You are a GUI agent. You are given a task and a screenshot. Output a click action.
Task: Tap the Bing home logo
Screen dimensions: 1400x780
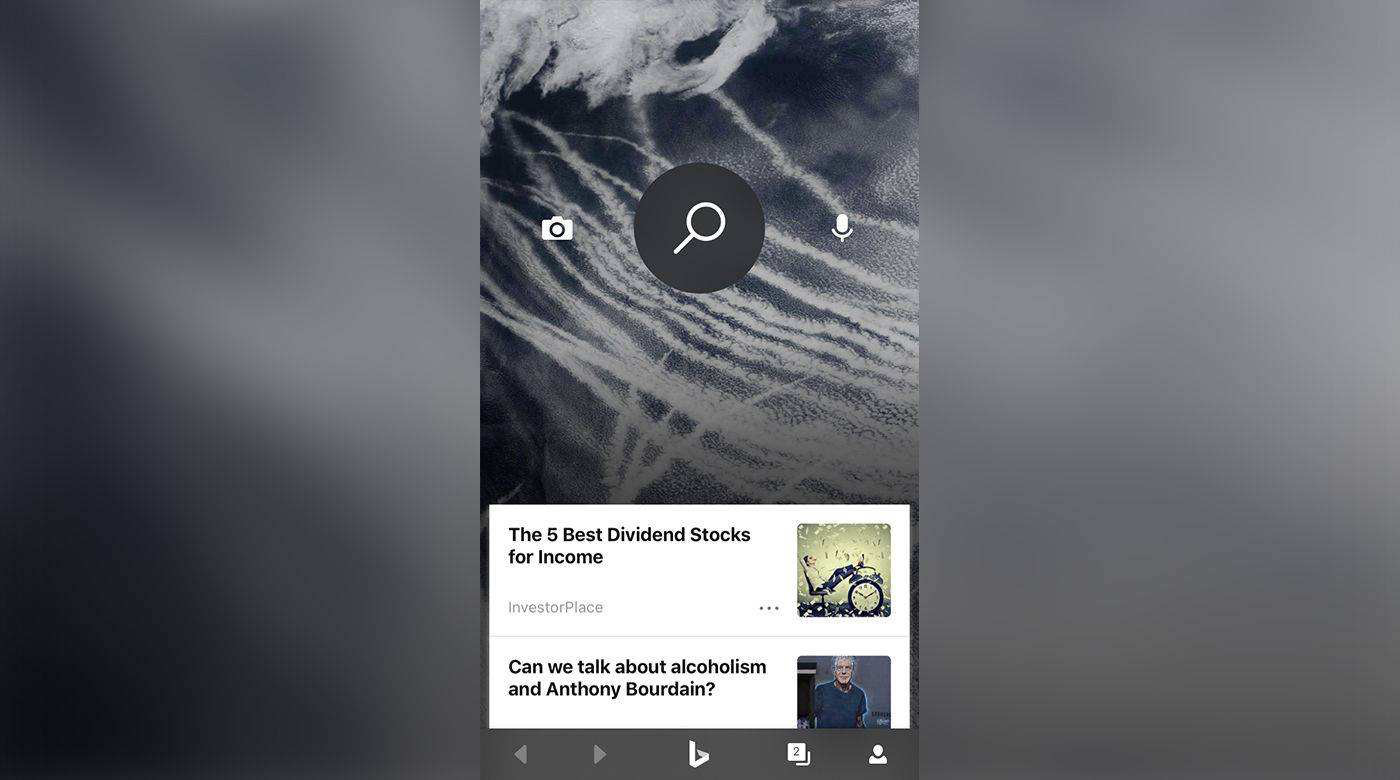699,754
